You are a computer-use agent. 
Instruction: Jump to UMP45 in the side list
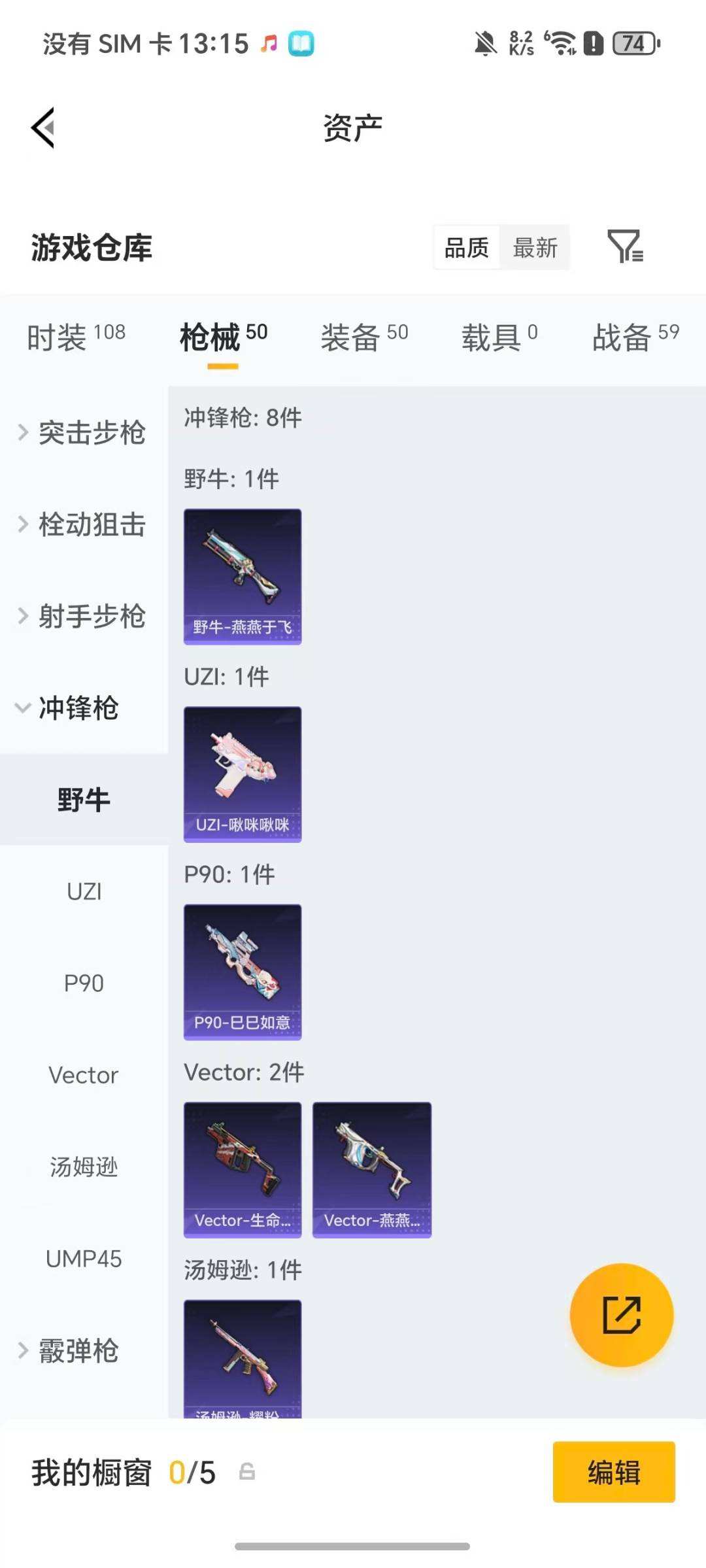point(84,1258)
